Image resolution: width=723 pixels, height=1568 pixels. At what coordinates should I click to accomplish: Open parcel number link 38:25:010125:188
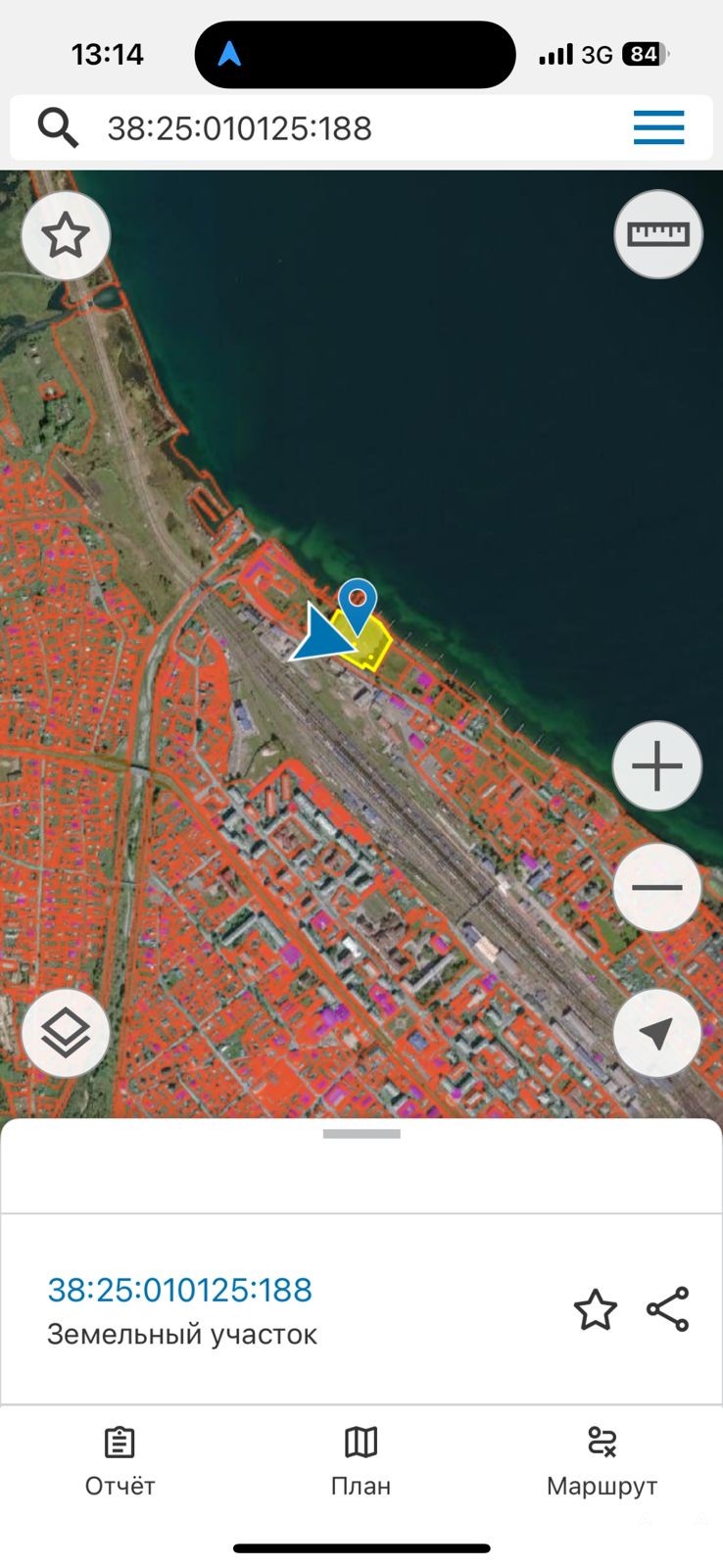tap(180, 1290)
